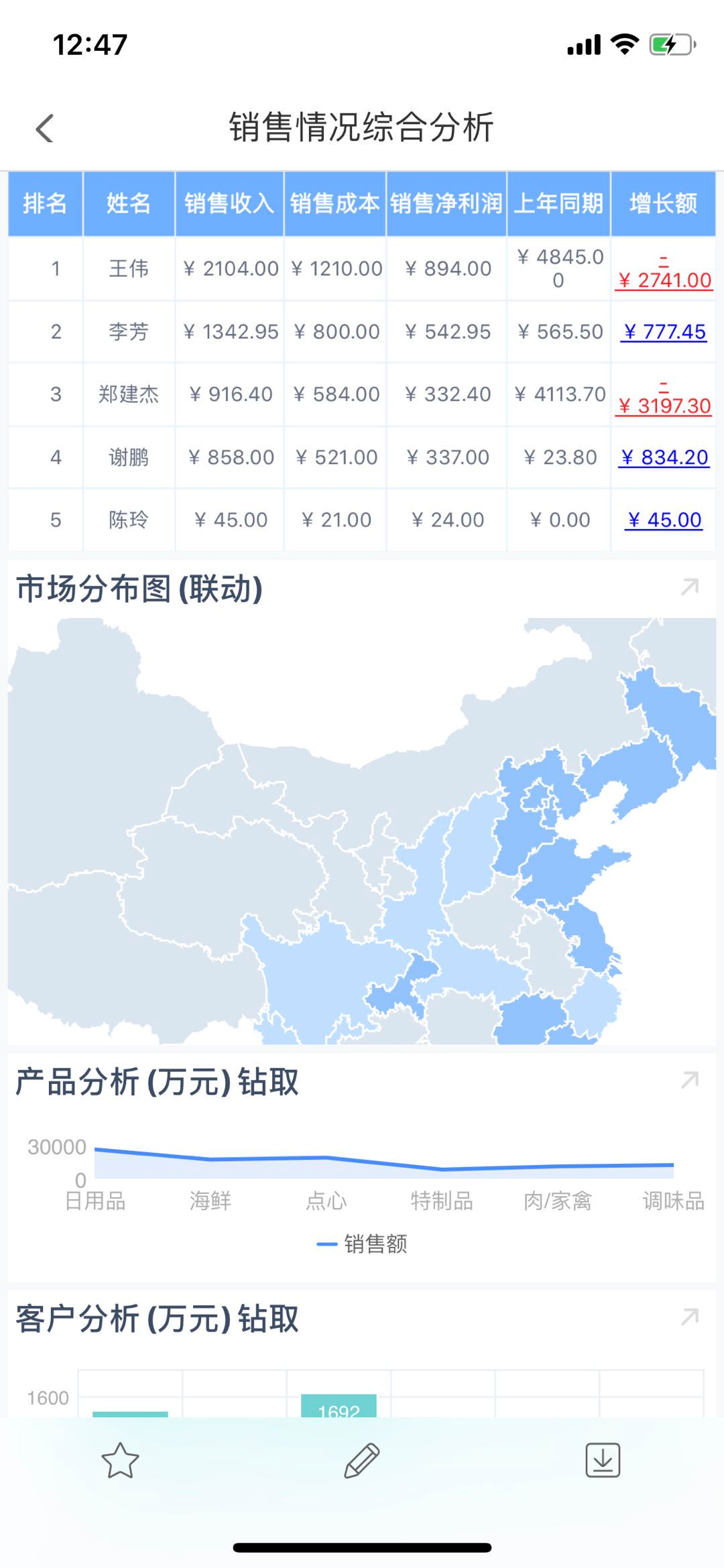This screenshot has height=1568, width=724.
Task: Expand the 产品分析 (万元) 钻取 chart
Action: 690,1080
